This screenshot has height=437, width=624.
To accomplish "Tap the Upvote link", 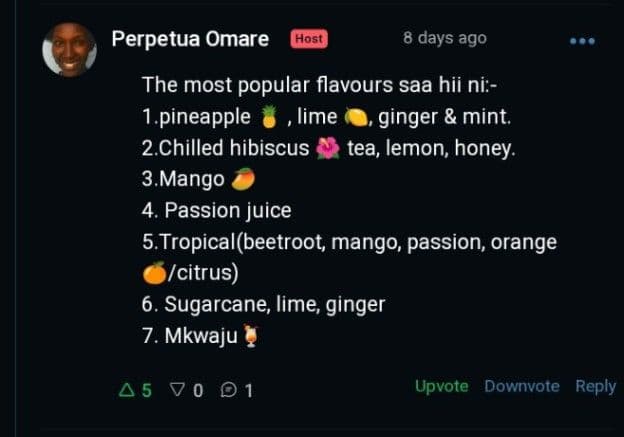I will point(441,387).
